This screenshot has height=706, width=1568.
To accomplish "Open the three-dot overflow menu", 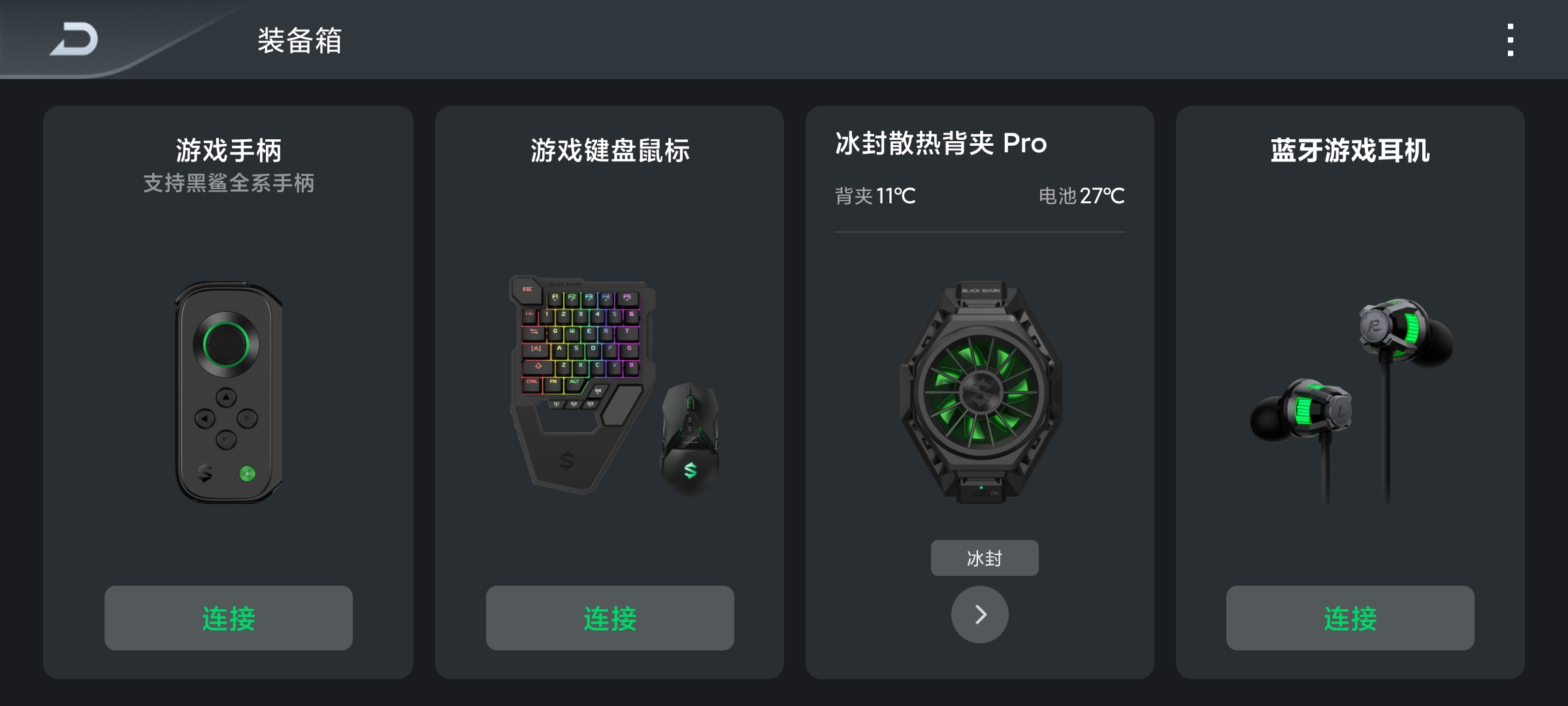I will click(x=1510, y=40).
